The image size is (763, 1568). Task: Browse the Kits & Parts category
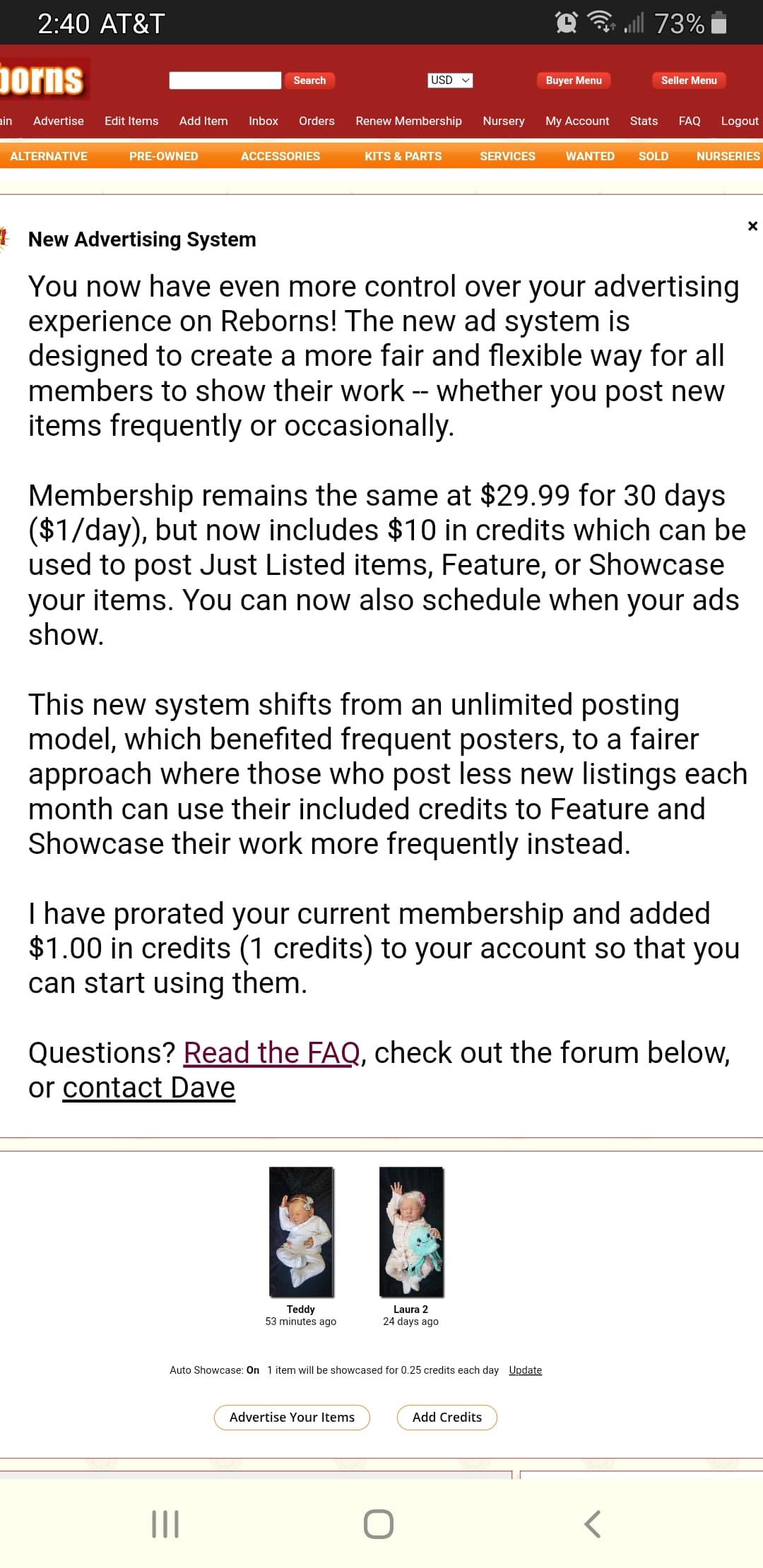tap(403, 156)
